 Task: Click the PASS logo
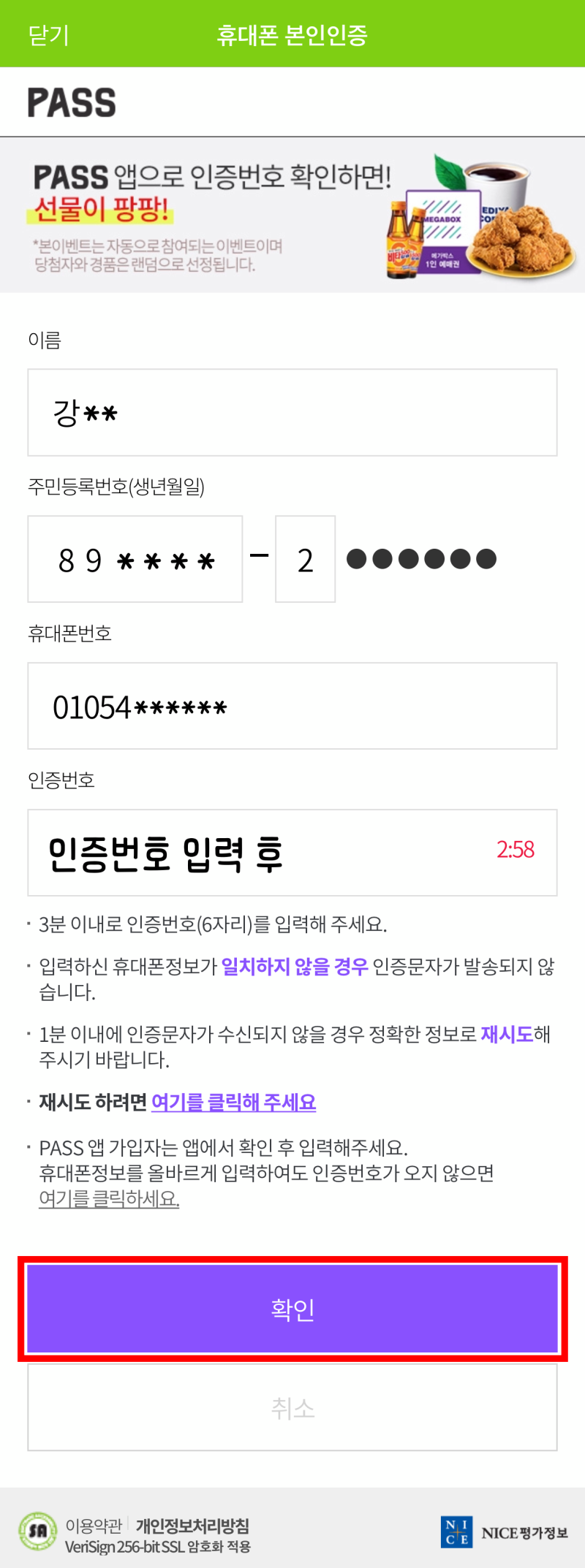(x=71, y=102)
